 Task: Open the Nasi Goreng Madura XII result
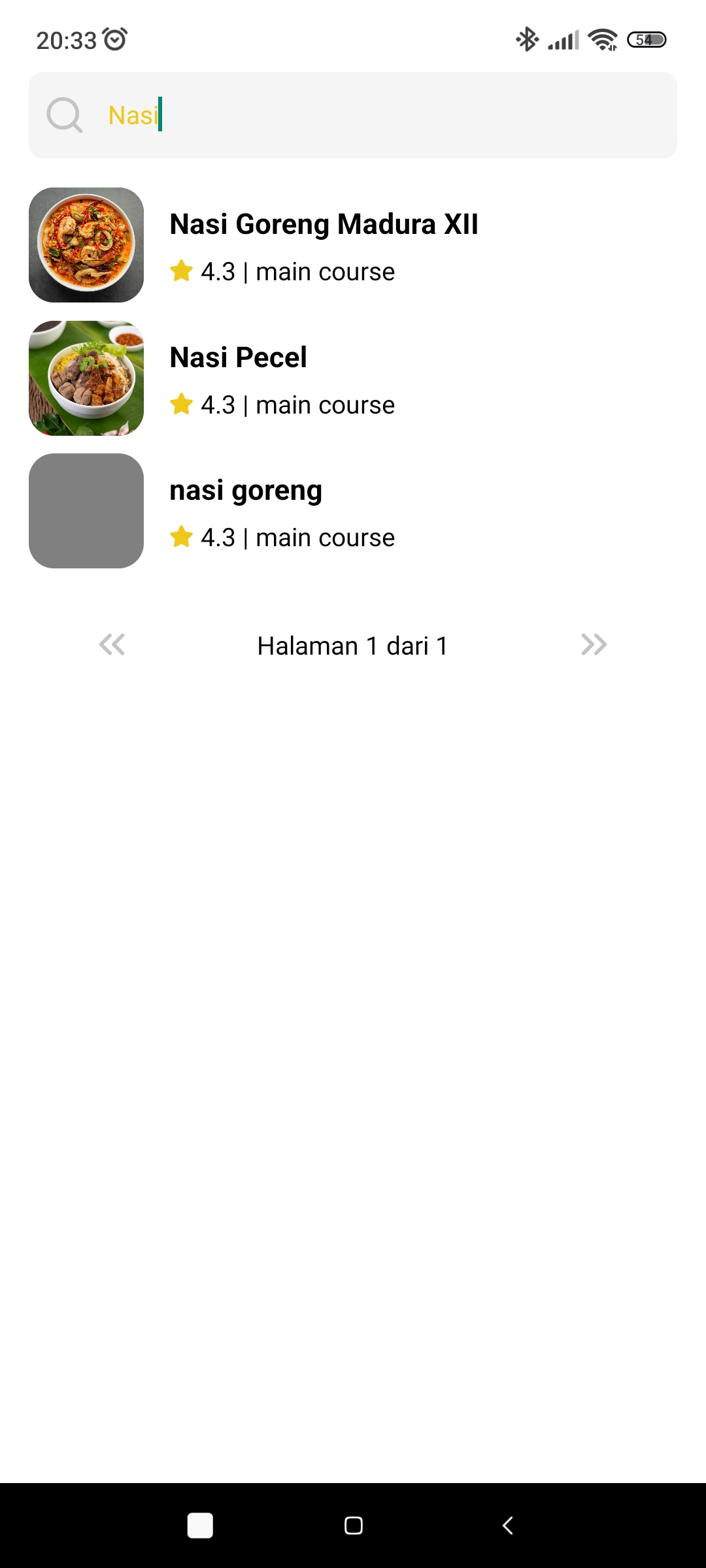(324, 244)
